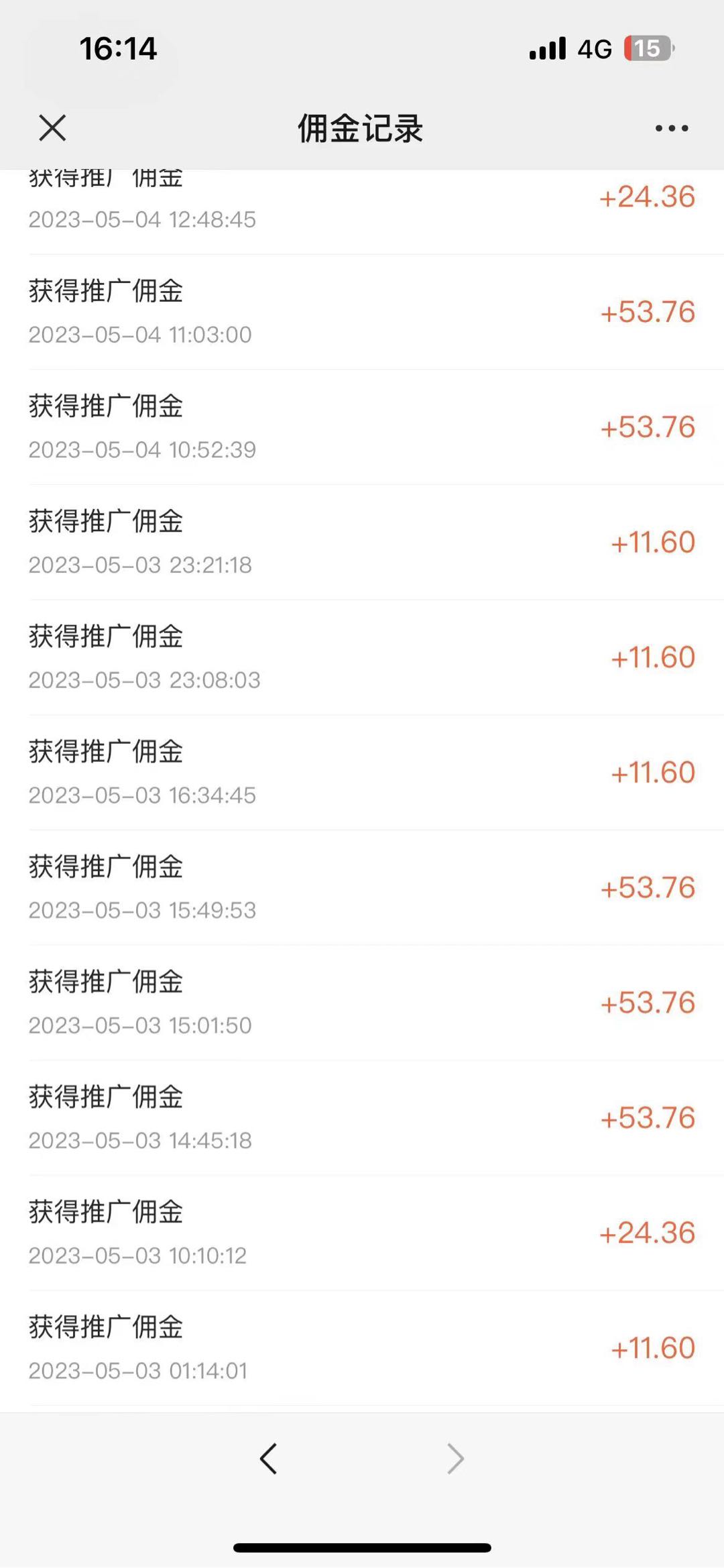Select the +24.36 amount dated 05-03 10:10:12

647,1233
